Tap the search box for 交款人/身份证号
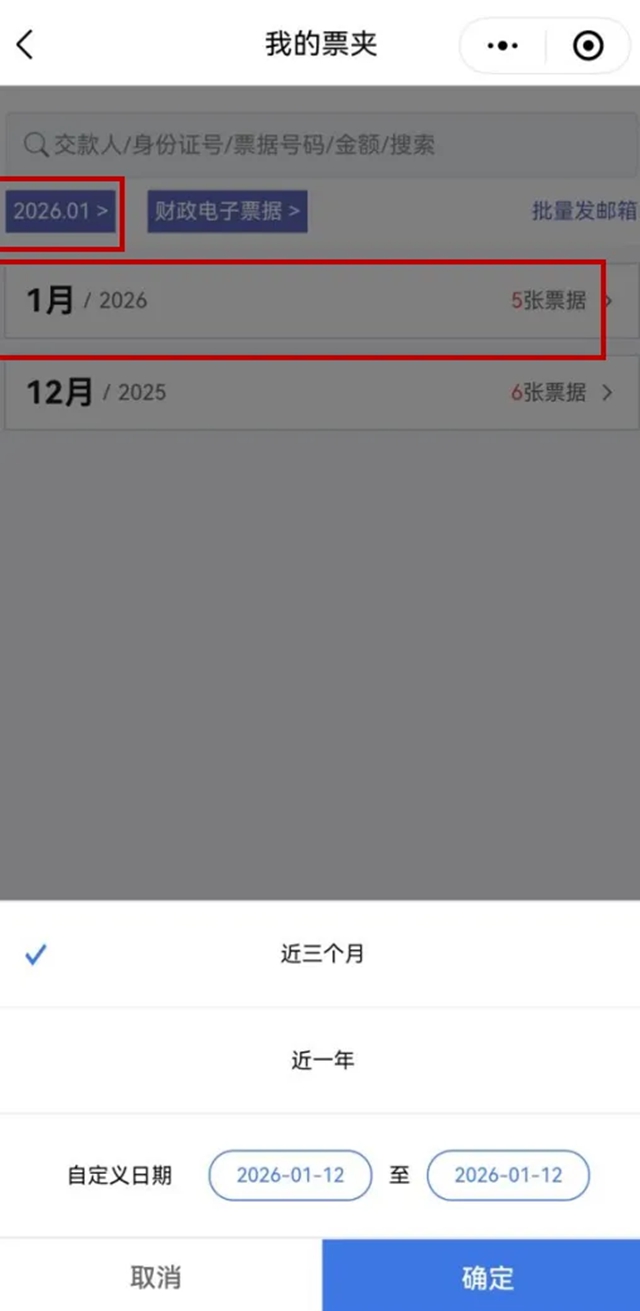 click(x=320, y=146)
